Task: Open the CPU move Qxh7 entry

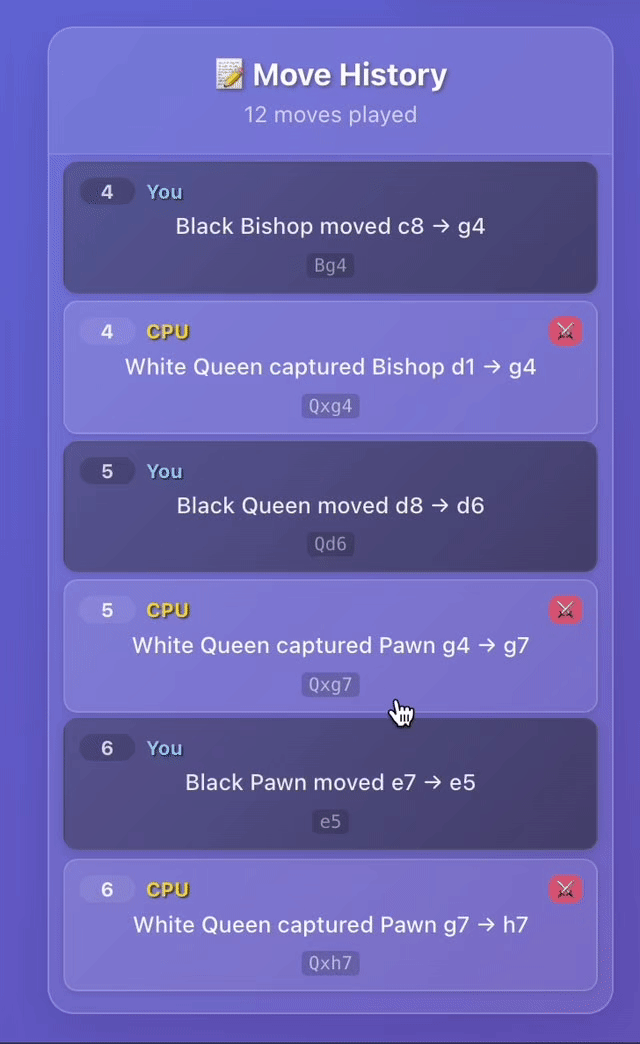Action: point(330,925)
